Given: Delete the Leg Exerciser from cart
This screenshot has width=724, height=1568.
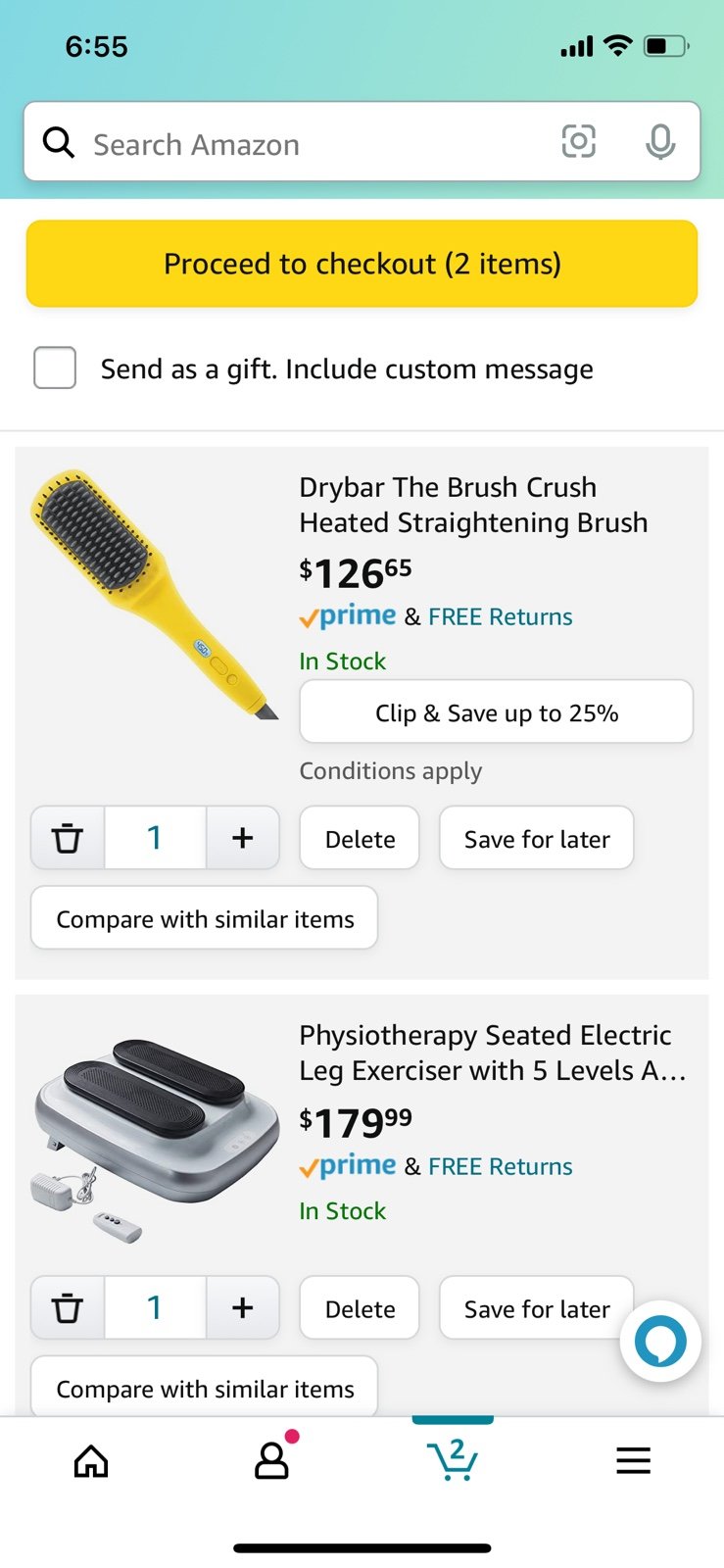Looking at the screenshot, I should pos(360,1308).
